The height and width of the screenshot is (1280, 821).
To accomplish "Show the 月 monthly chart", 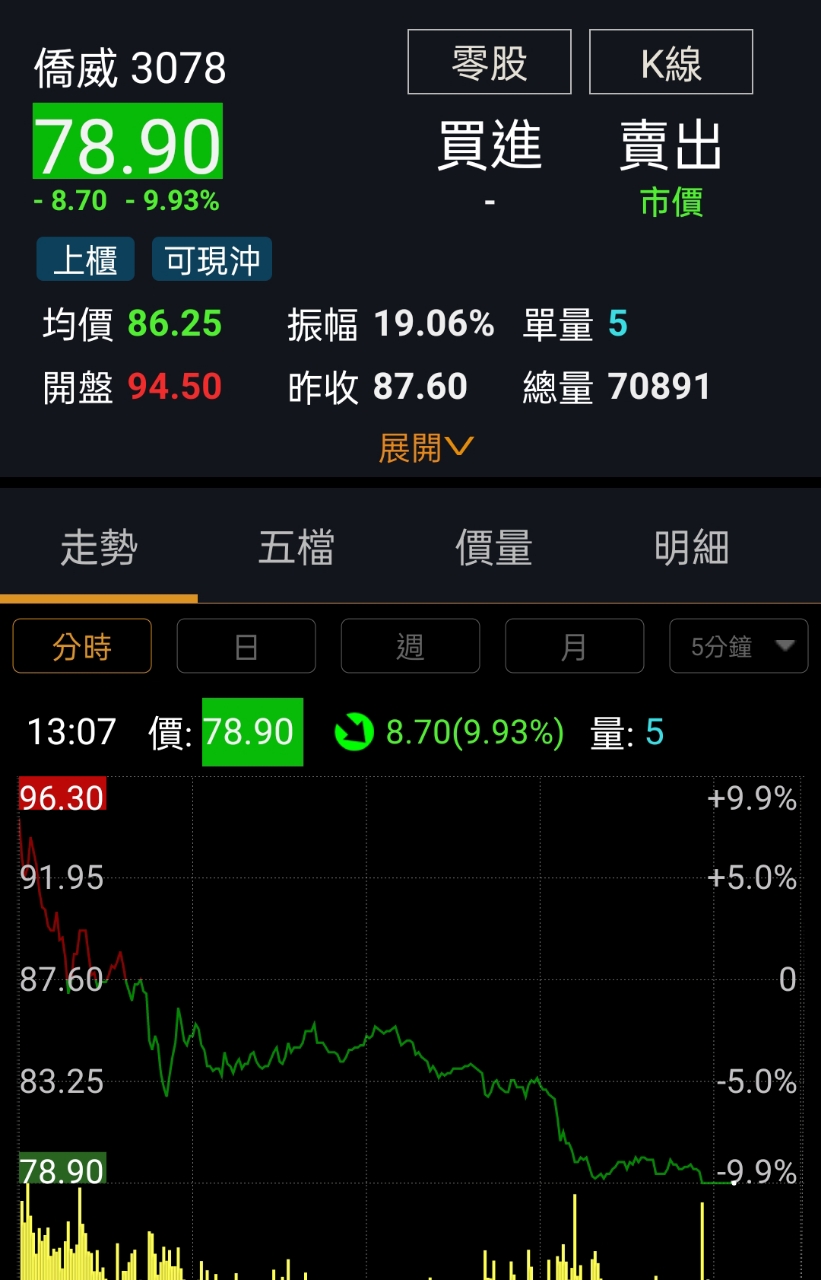I will [x=574, y=646].
